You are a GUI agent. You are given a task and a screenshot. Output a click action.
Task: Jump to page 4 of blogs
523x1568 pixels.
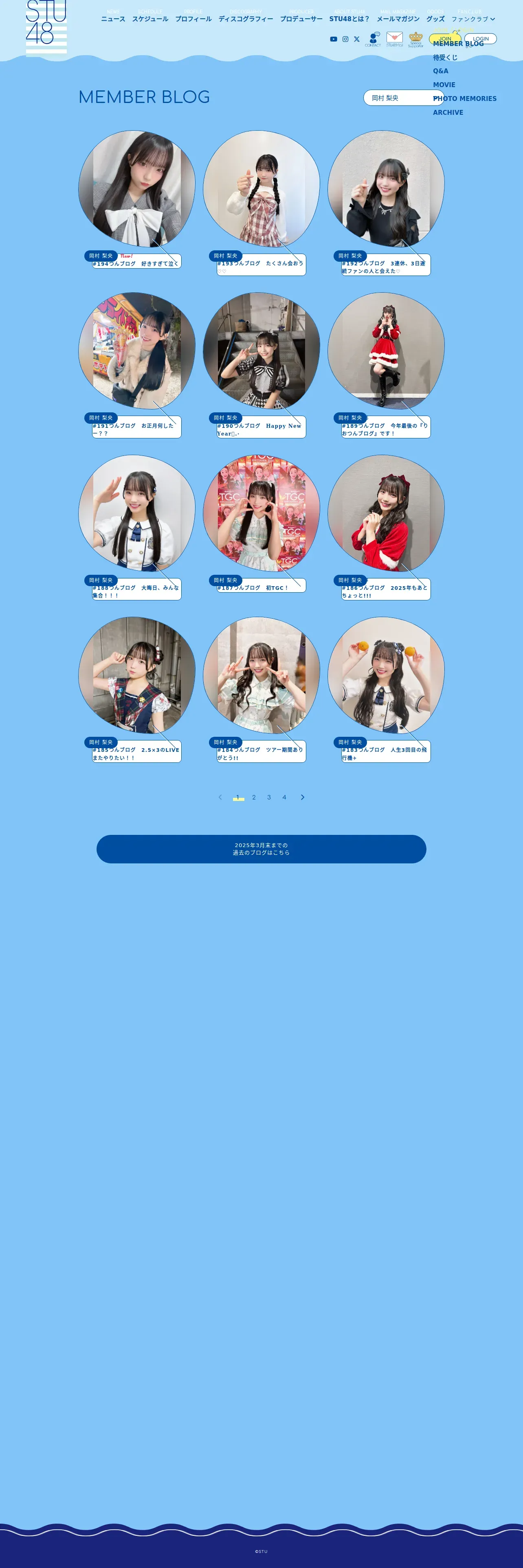(x=284, y=797)
